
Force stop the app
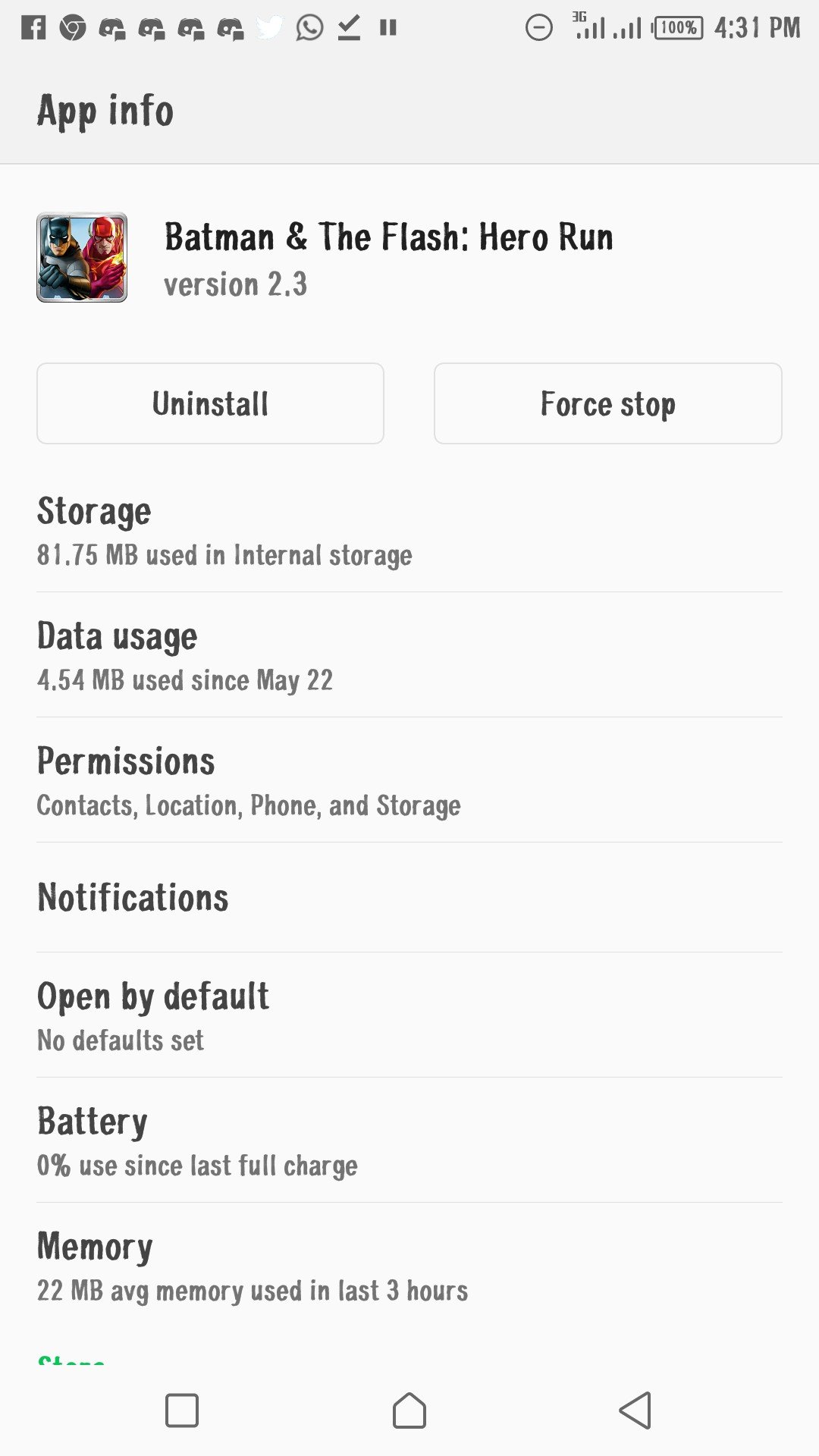pos(607,403)
